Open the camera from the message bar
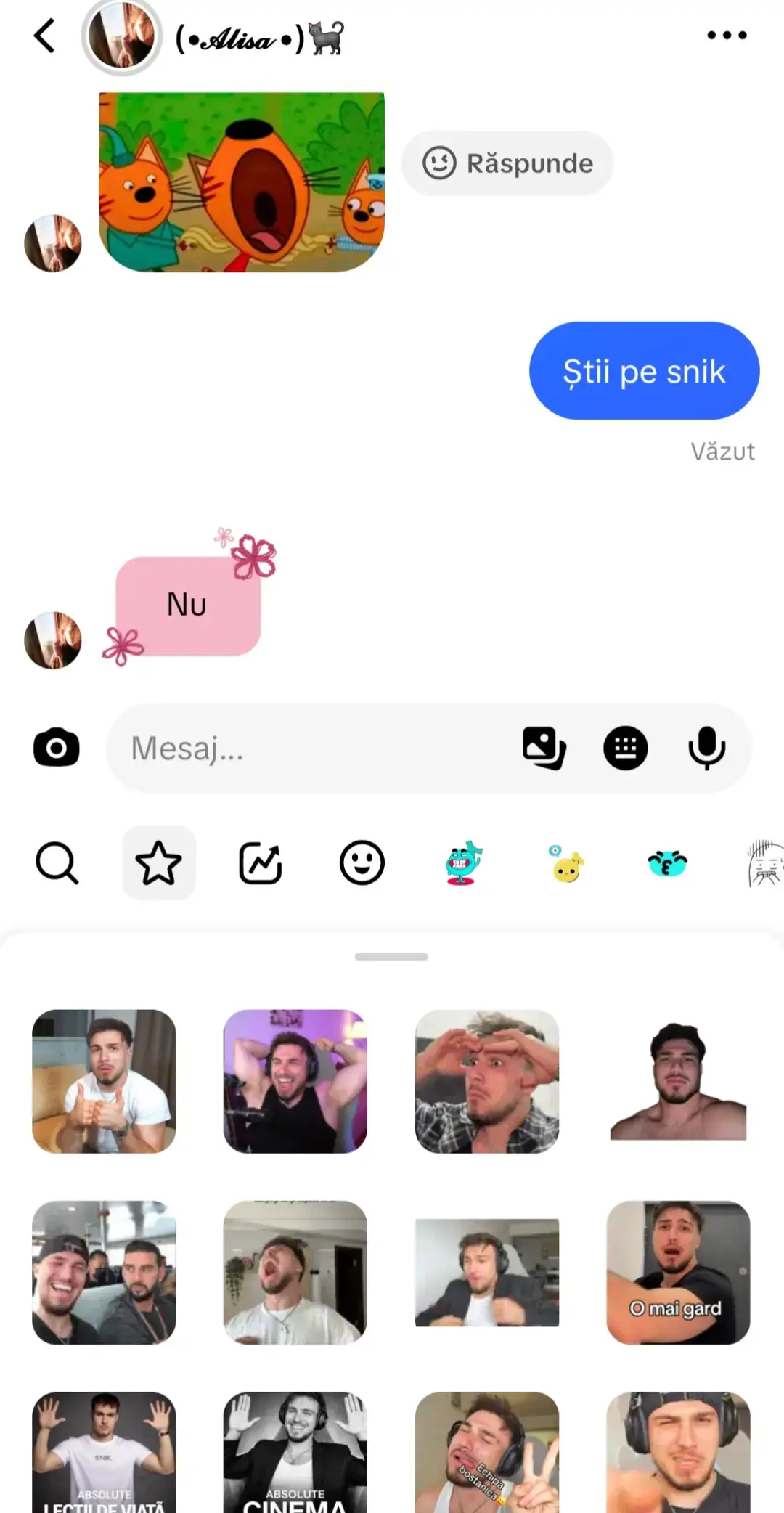The image size is (784, 1513). pyautogui.click(x=57, y=748)
